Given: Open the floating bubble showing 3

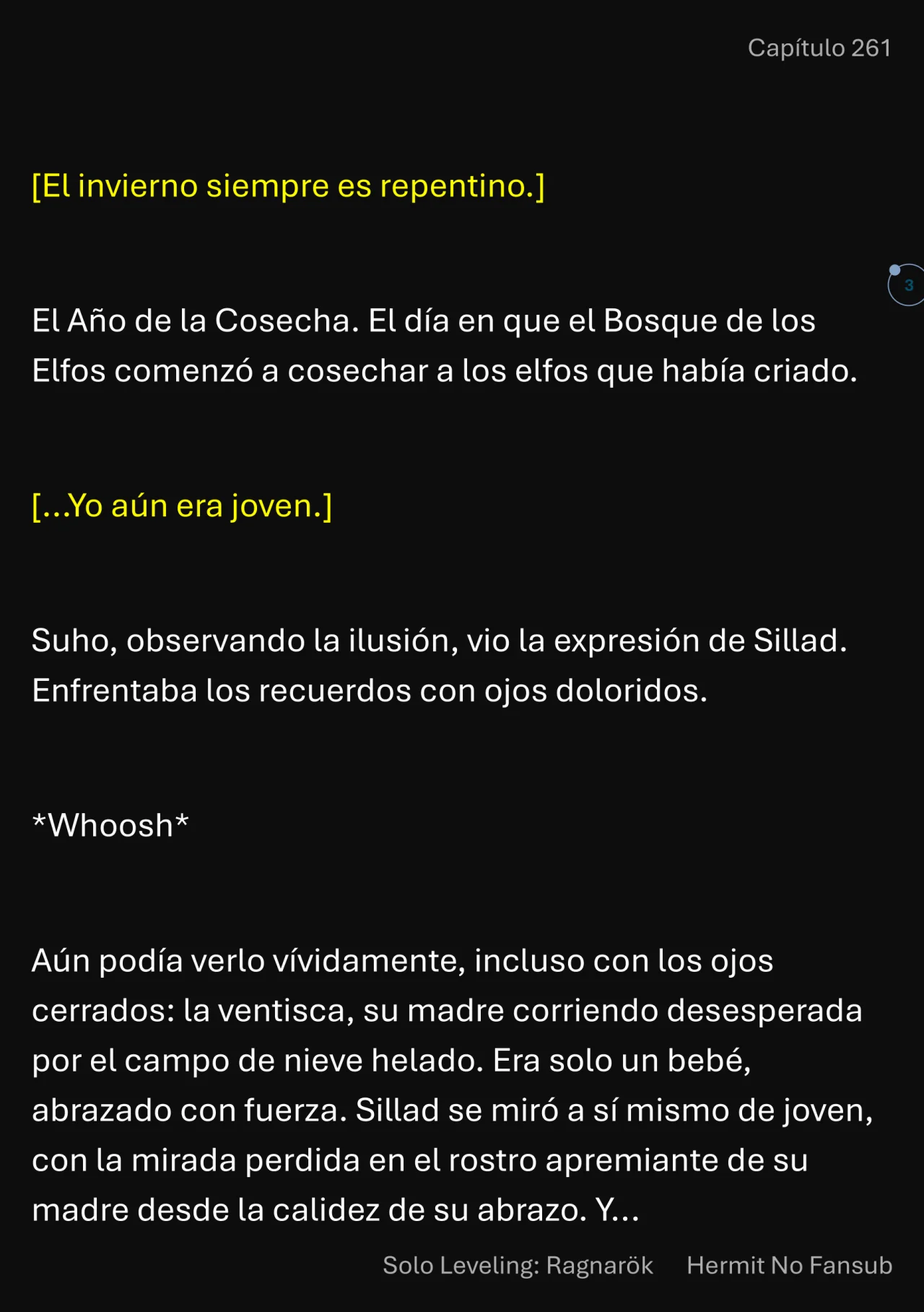Looking at the screenshot, I should pos(907,285).
